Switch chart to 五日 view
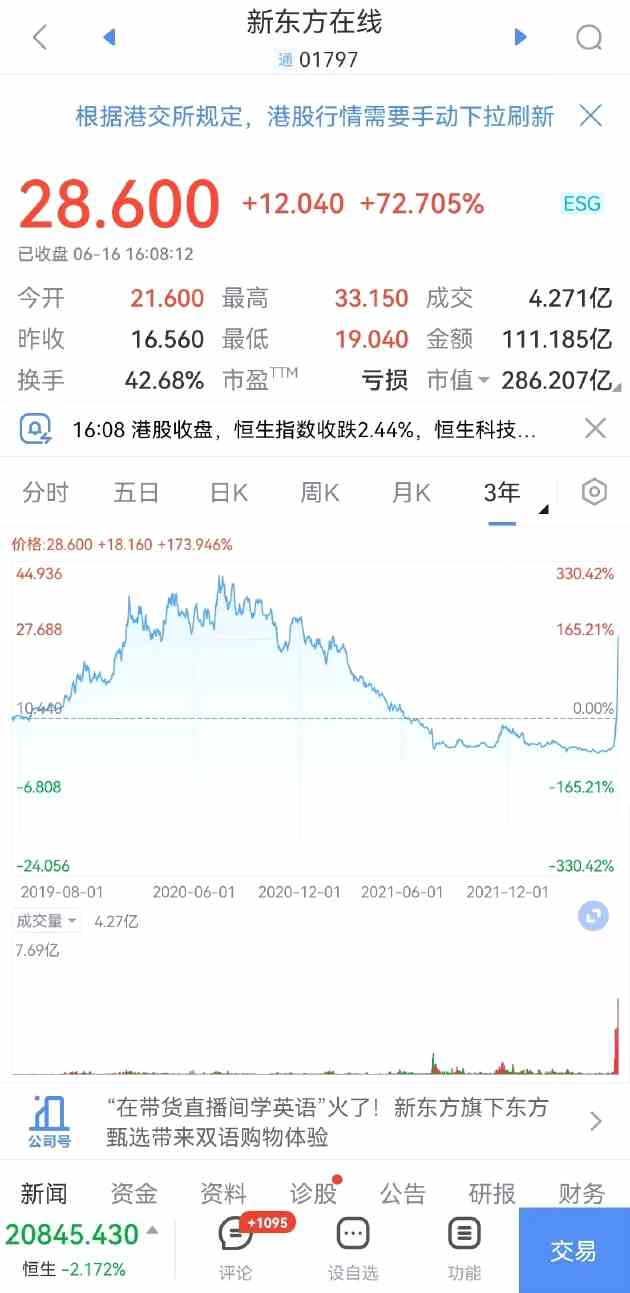The height and width of the screenshot is (1293, 630). (x=136, y=492)
